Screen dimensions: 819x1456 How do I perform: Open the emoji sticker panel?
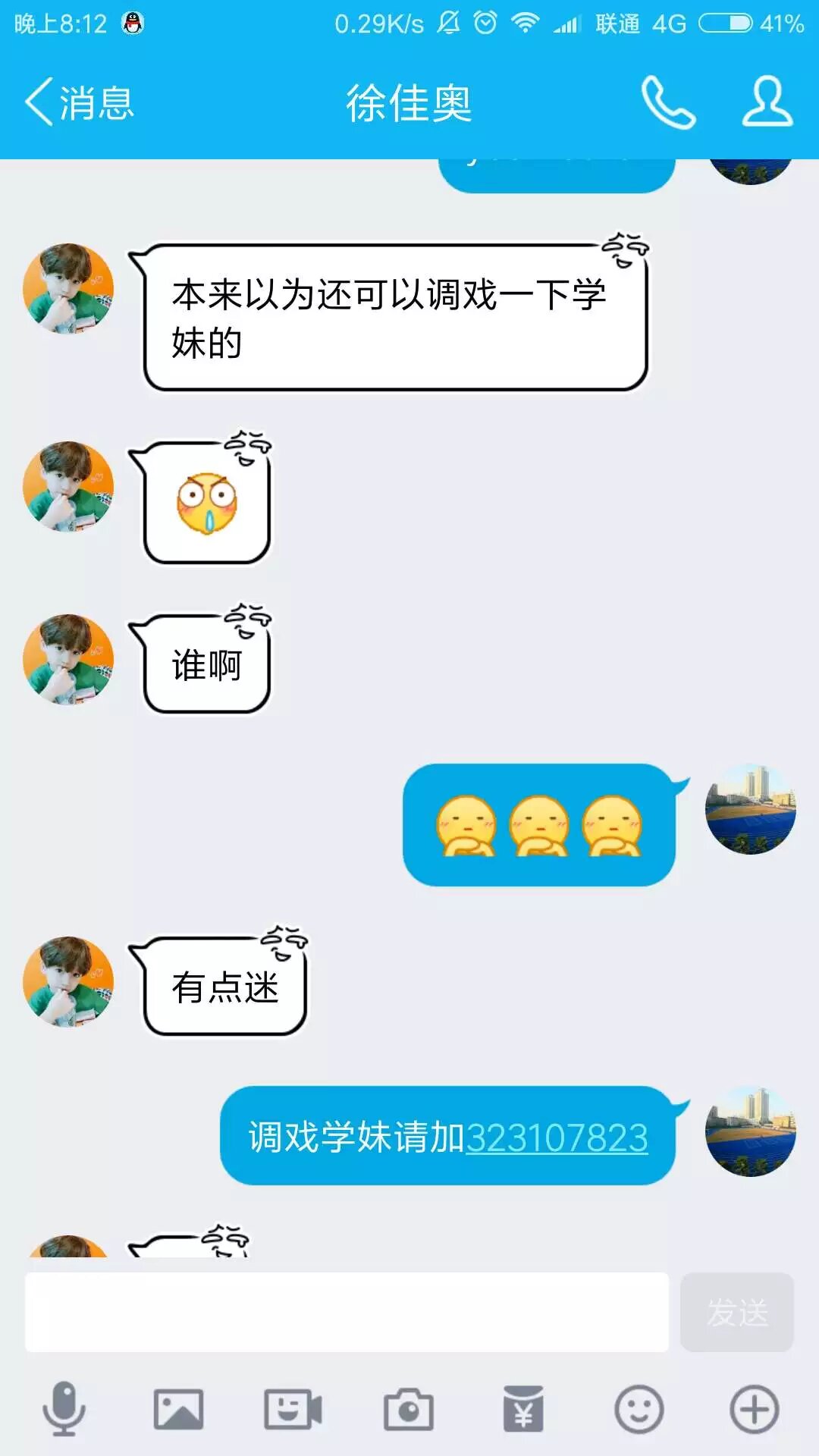pos(639,1409)
